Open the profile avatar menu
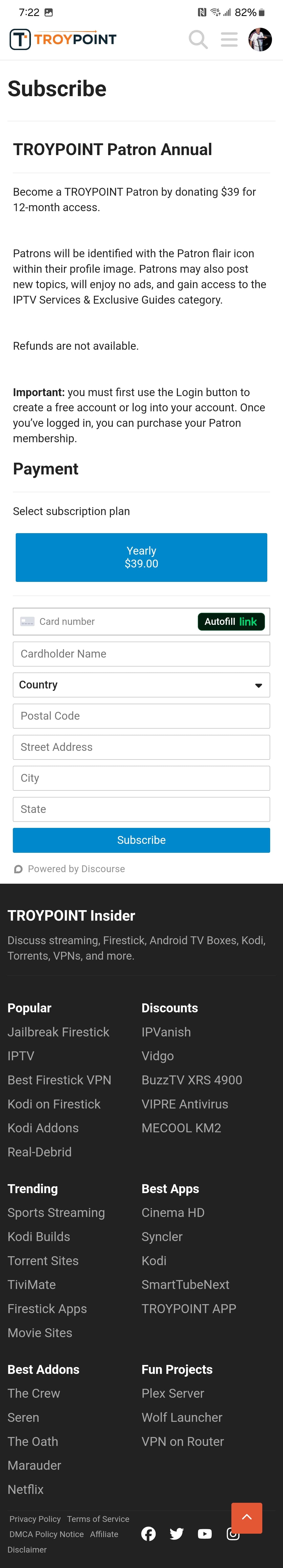Screen dimensions: 283x1568 [260, 40]
